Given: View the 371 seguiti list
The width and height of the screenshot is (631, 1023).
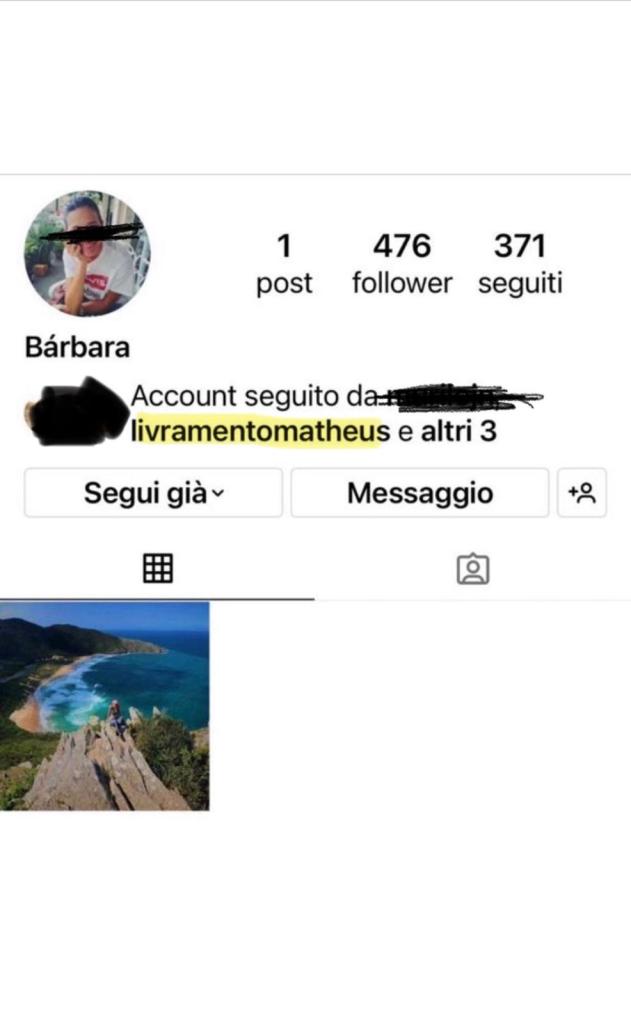Looking at the screenshot, I should (520, 263).
